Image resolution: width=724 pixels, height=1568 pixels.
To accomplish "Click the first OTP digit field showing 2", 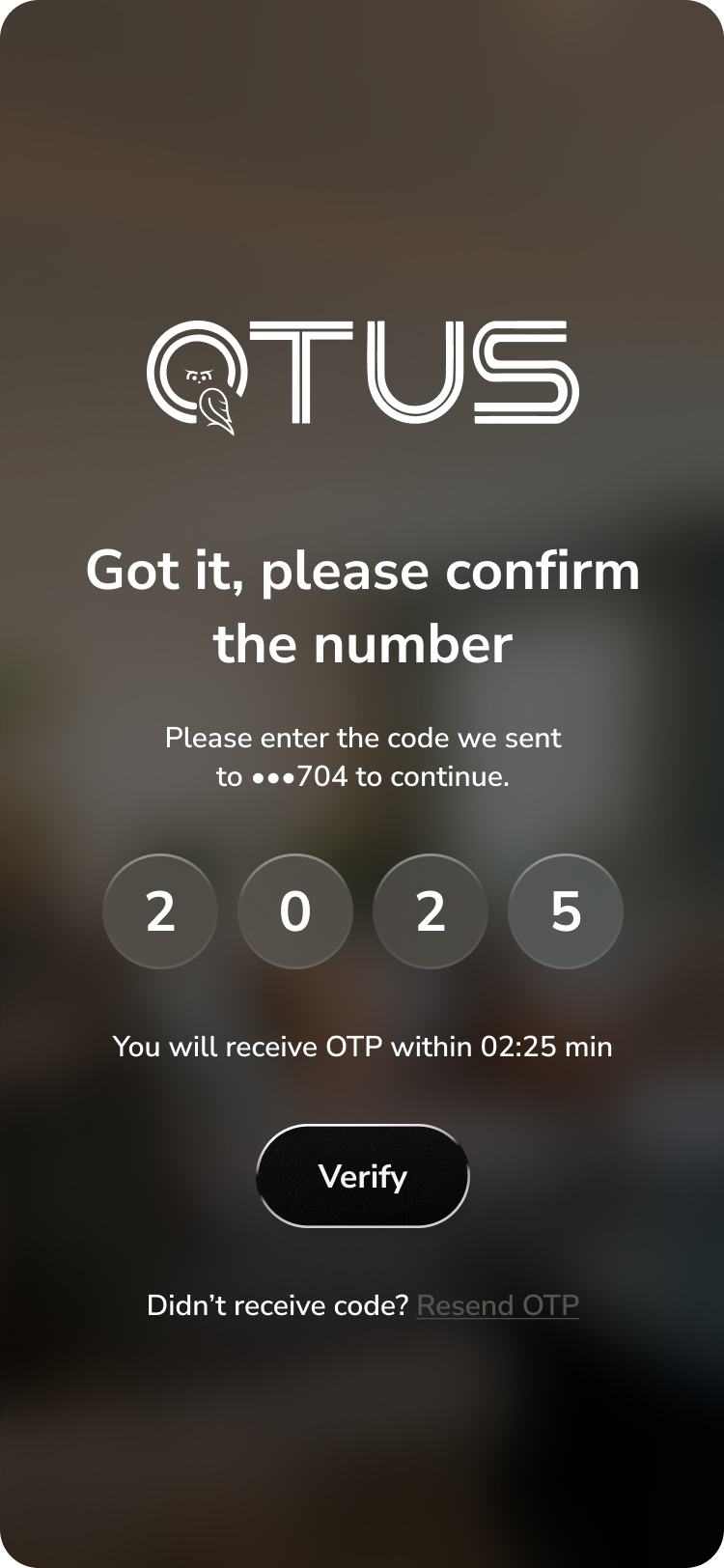I will [x=160, y=911].
